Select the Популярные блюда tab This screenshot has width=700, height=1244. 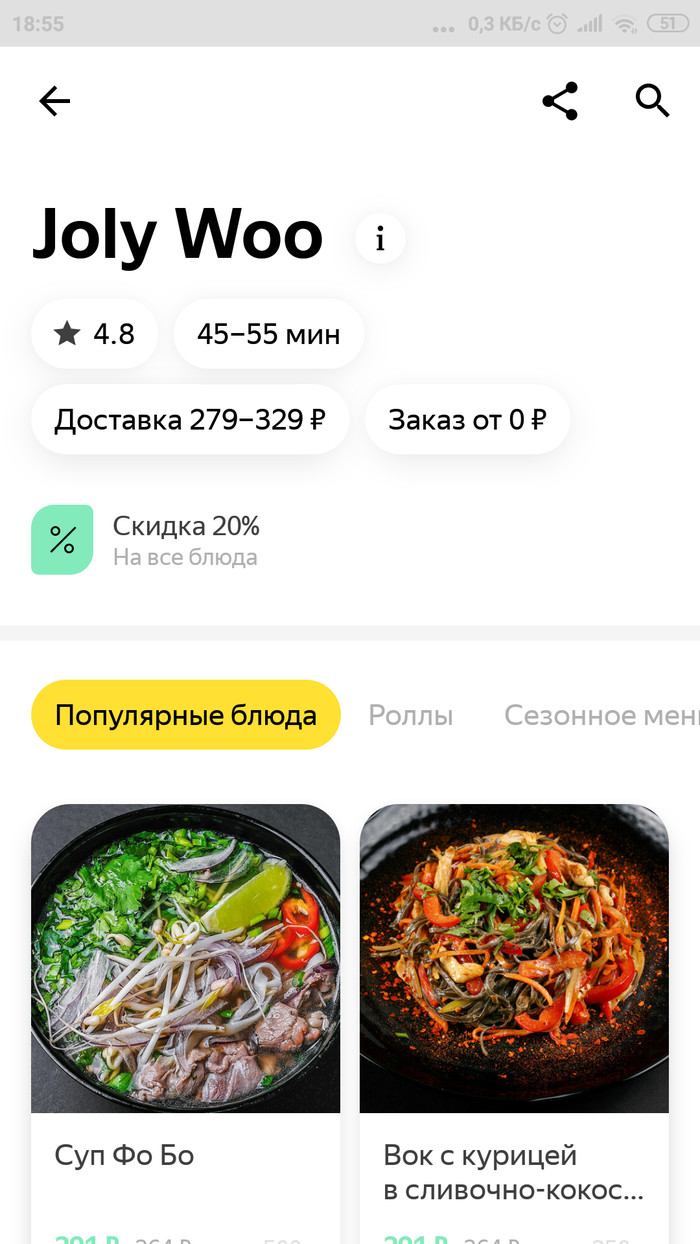coord(186,715)
